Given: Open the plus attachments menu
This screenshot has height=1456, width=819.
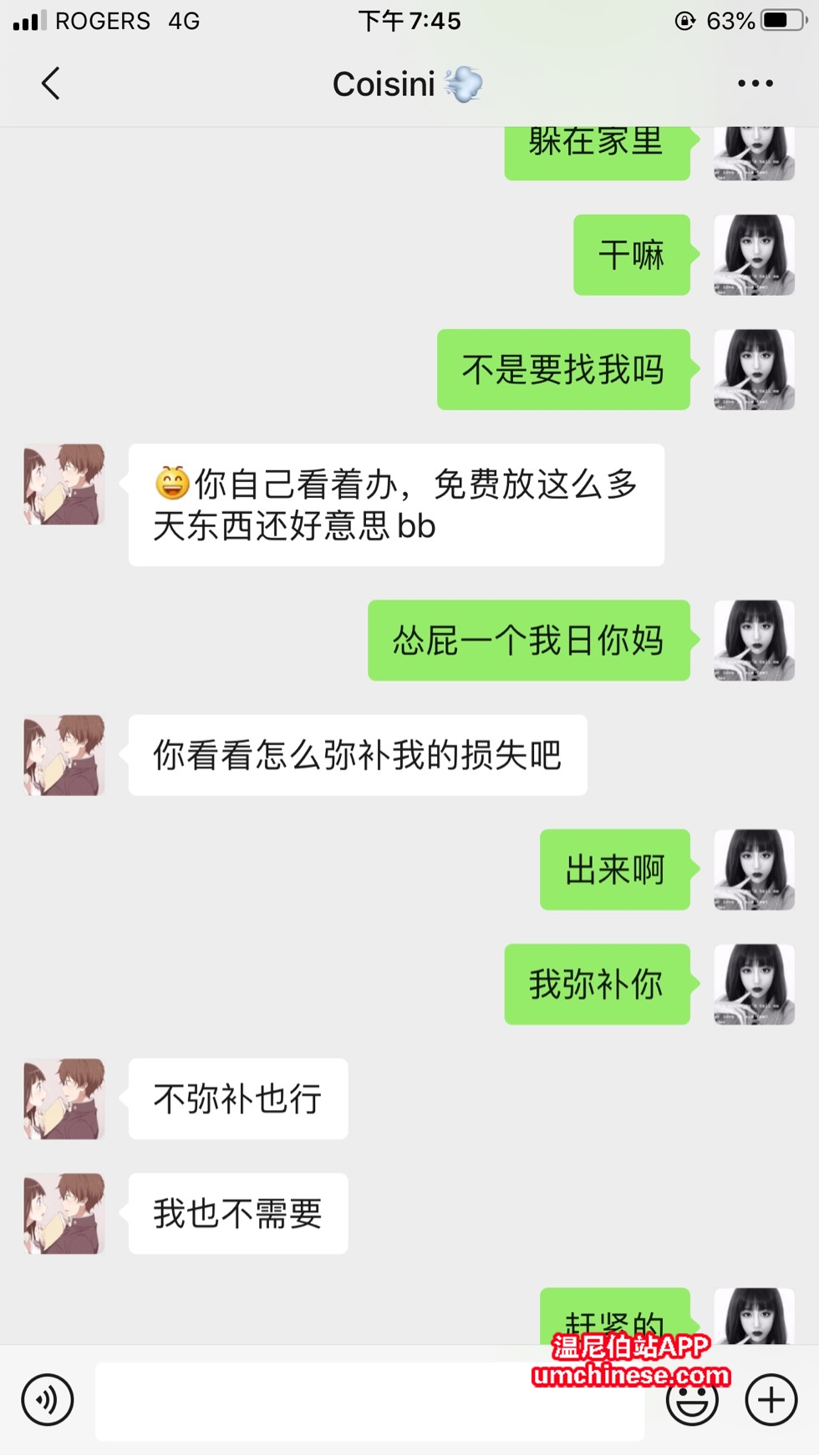Looking at the screenshot, I should (x=771, y=1399).
